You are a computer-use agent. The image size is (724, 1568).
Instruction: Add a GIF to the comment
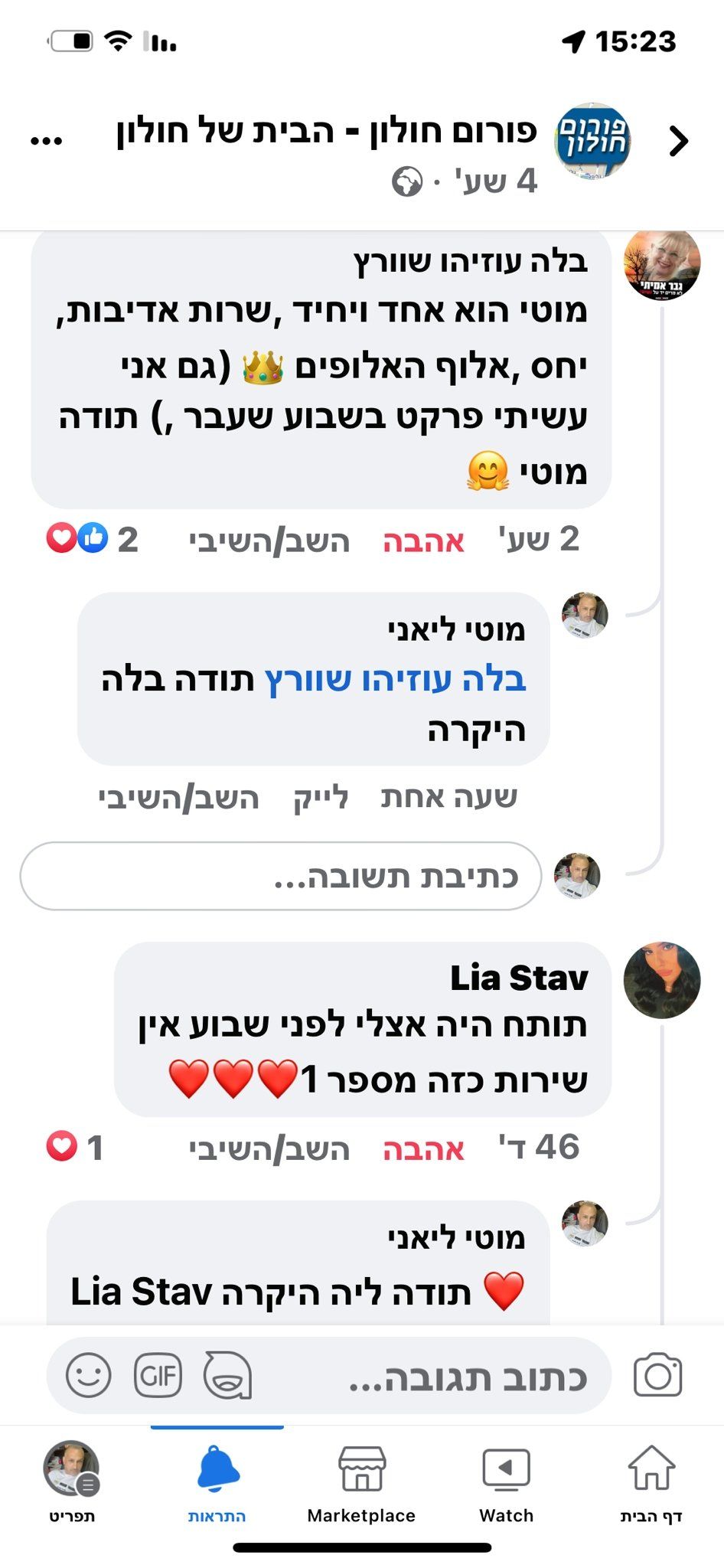pos(158,1375)
